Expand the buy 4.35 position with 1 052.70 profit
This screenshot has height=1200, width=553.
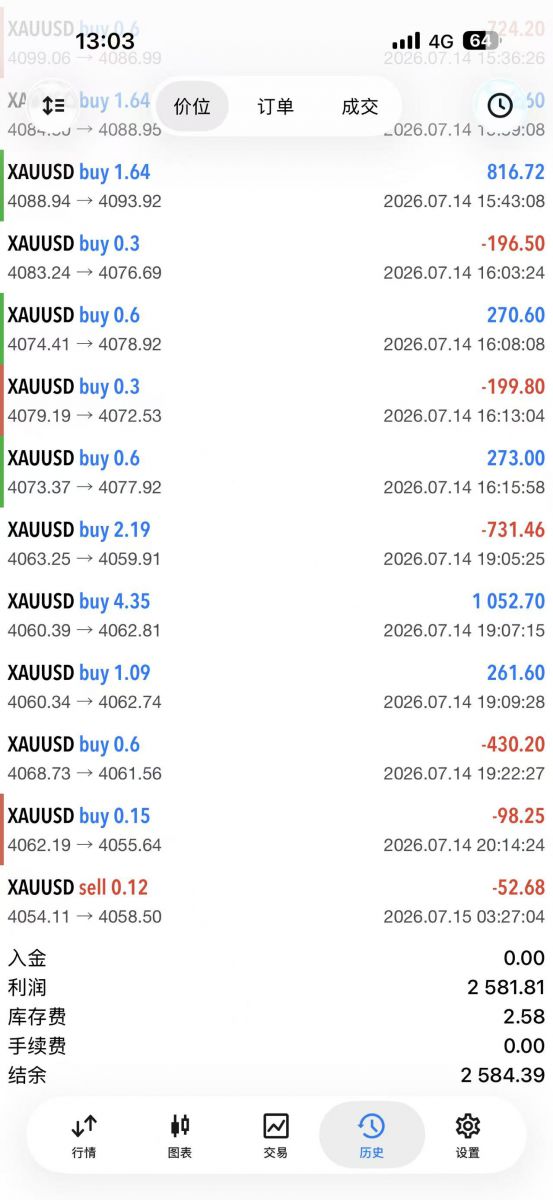point(276,615)
